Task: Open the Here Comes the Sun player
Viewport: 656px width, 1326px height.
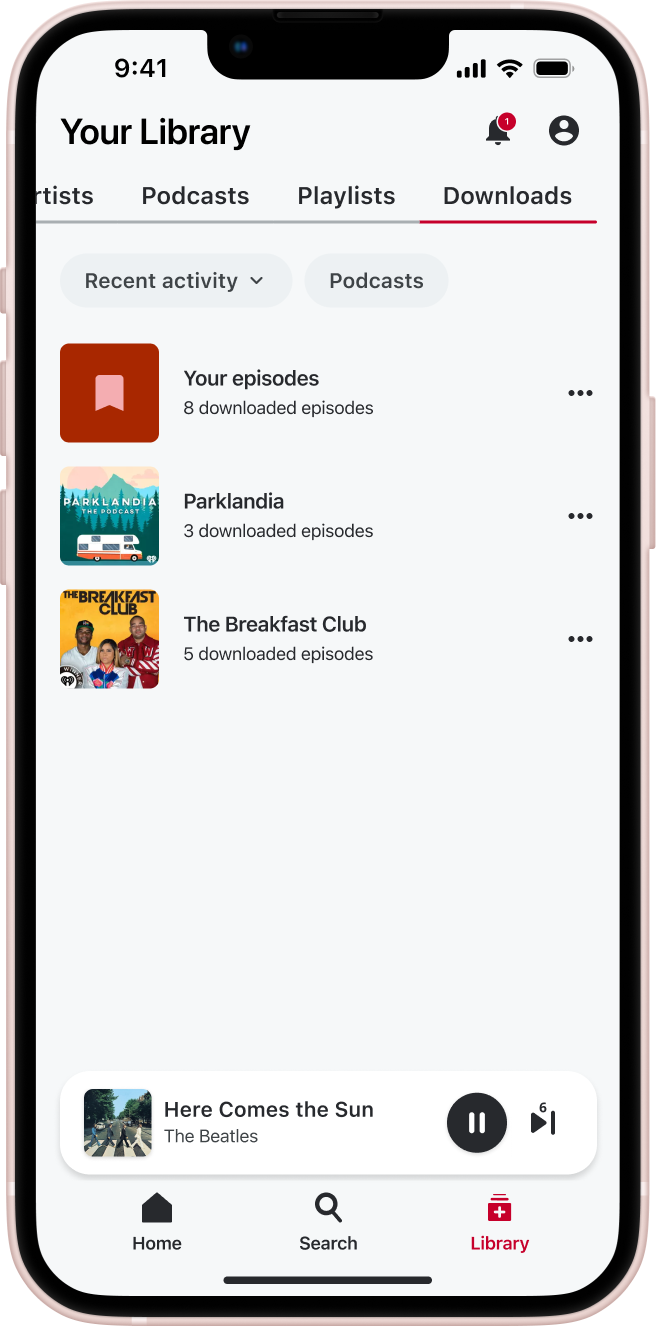Action: (268, 1121)
